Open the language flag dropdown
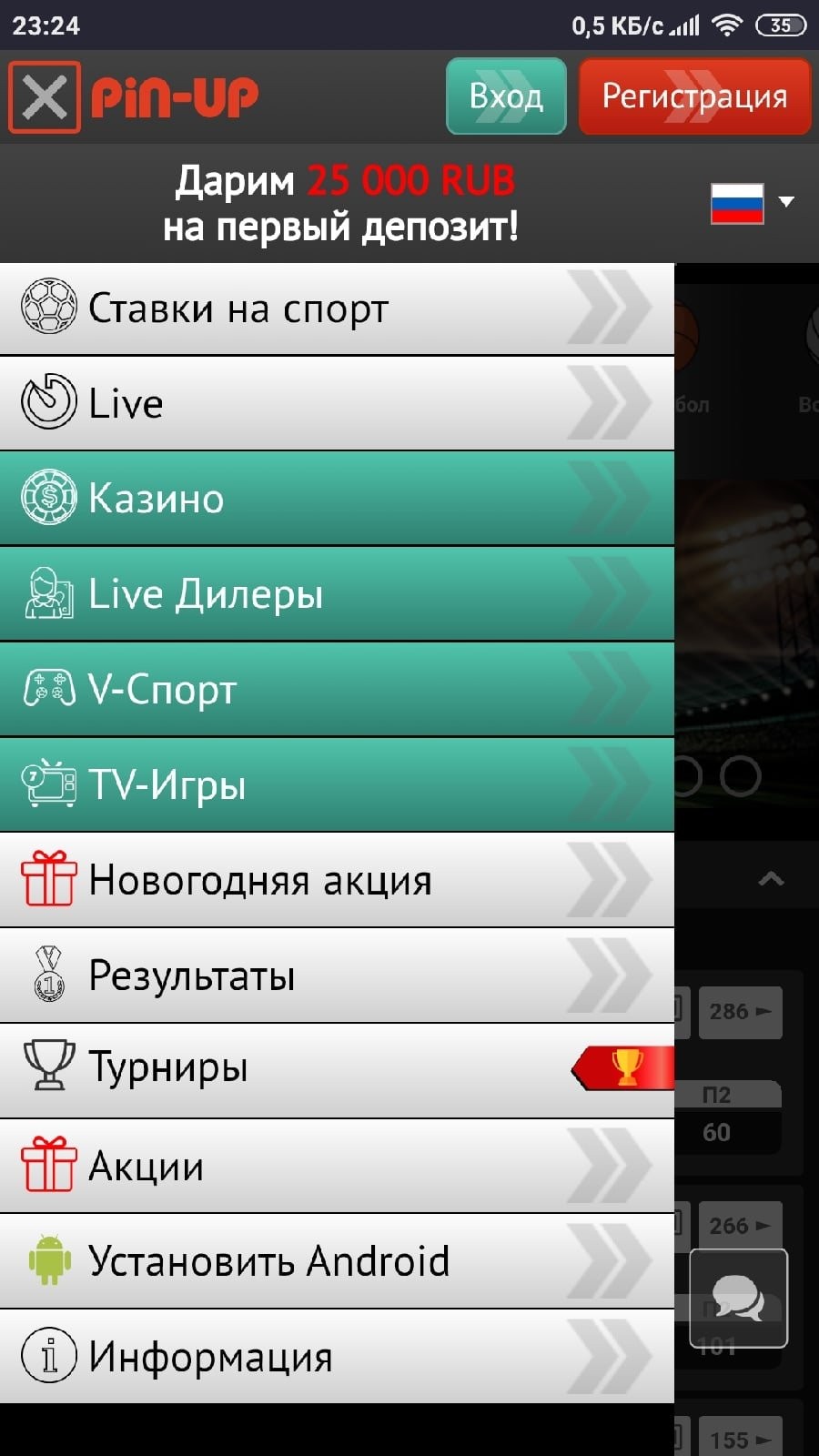The width and height of the screenshot is (819, 1456). click(753, 202)
